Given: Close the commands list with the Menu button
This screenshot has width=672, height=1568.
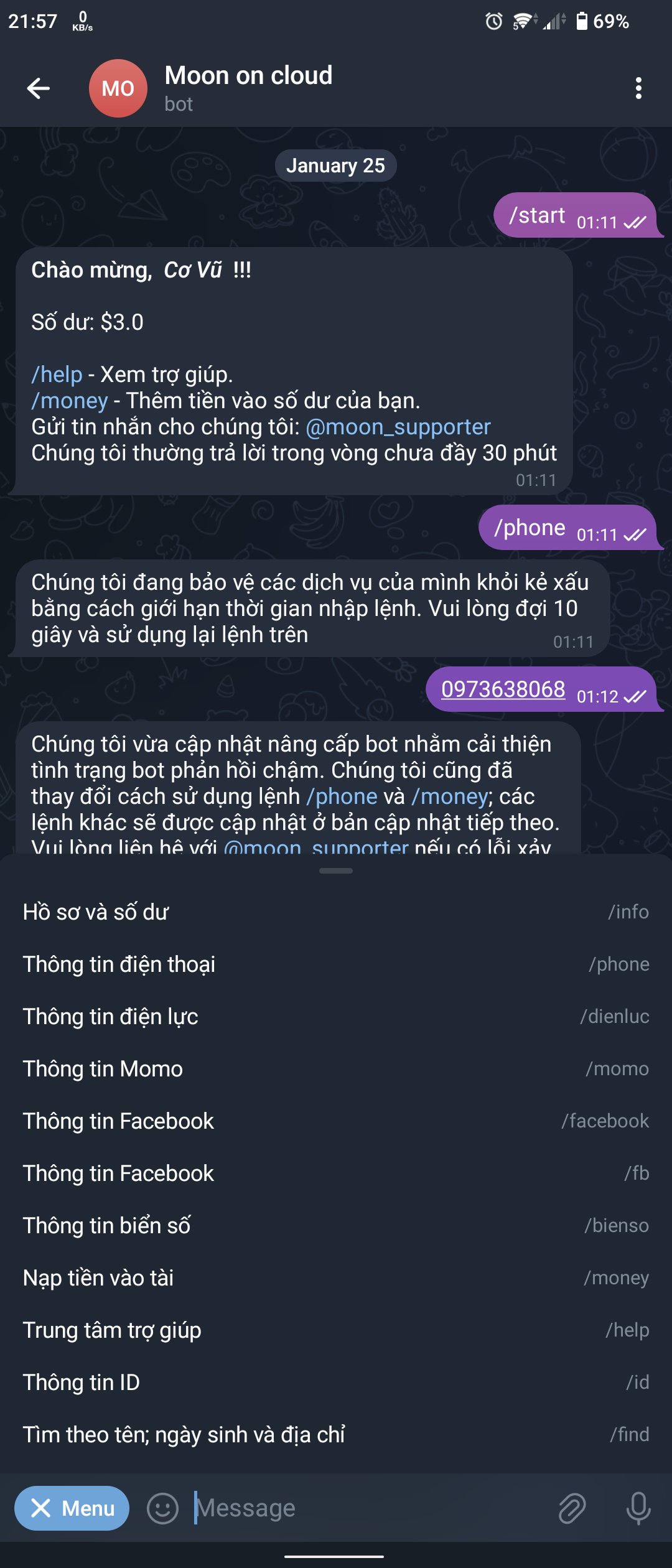Looking at the screenshot, I should (72, 1508).
